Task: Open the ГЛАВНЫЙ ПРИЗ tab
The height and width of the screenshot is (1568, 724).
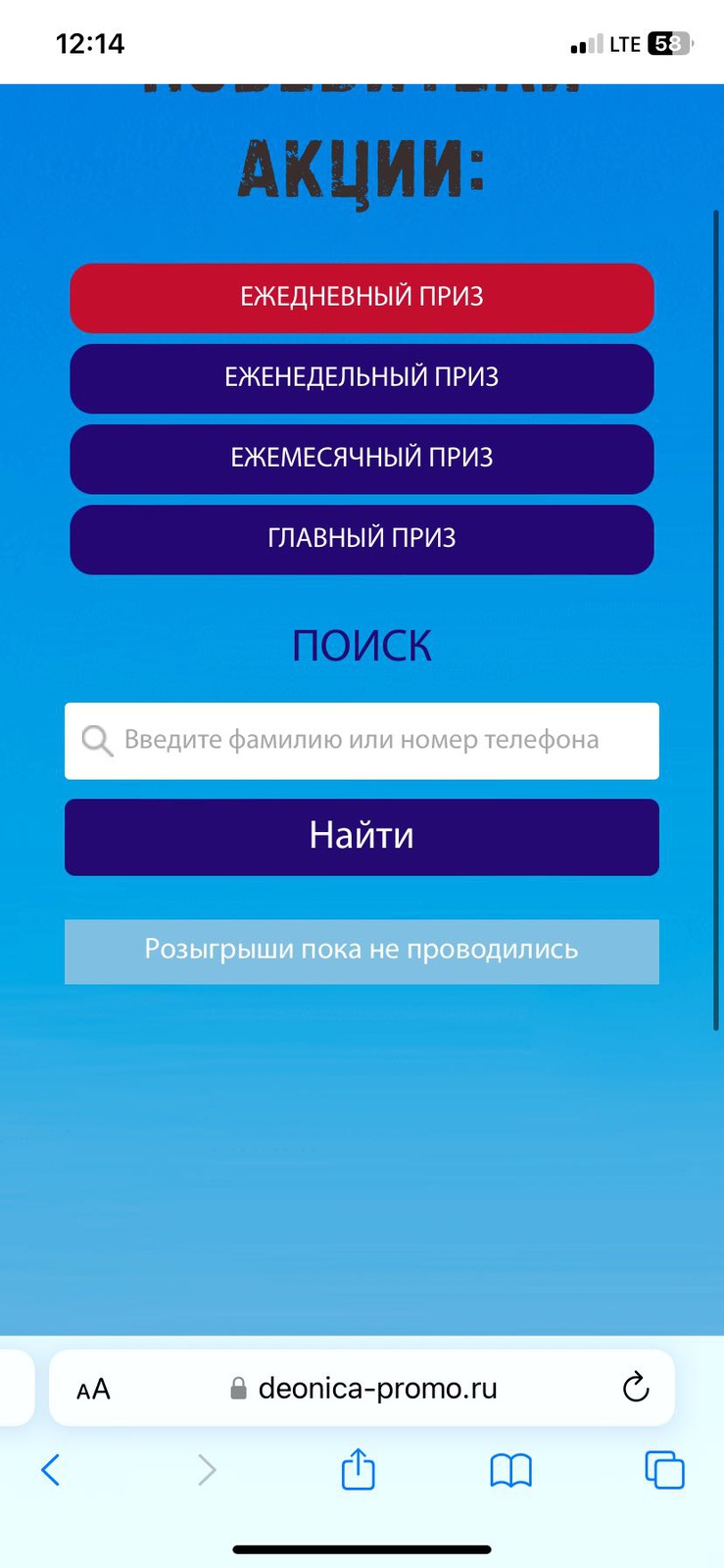Action: [x=362, y=538]
